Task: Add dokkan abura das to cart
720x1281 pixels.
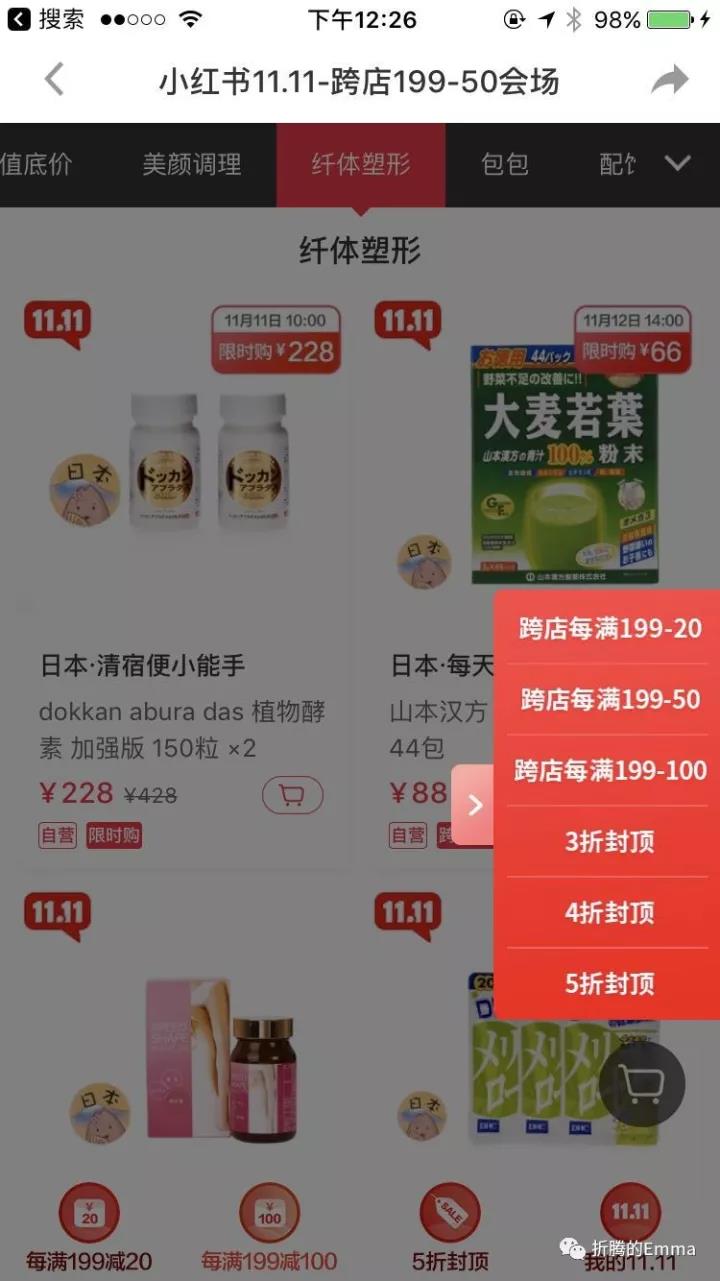Action: (292, 796)
